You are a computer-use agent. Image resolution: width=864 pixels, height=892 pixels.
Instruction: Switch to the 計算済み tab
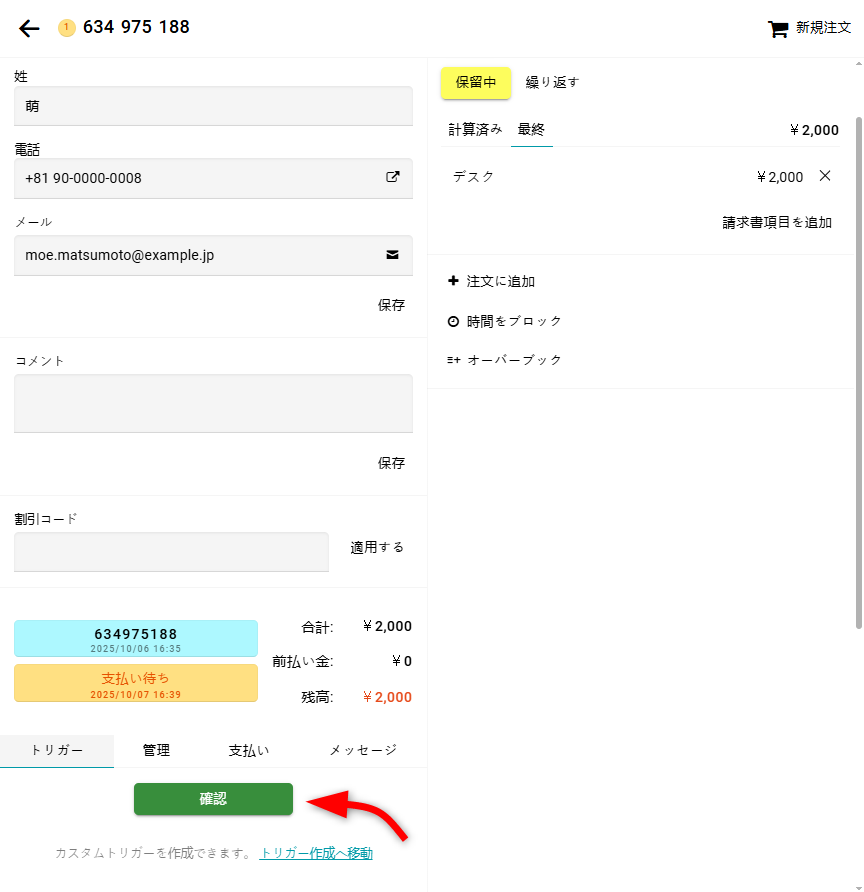pos(475,129)
